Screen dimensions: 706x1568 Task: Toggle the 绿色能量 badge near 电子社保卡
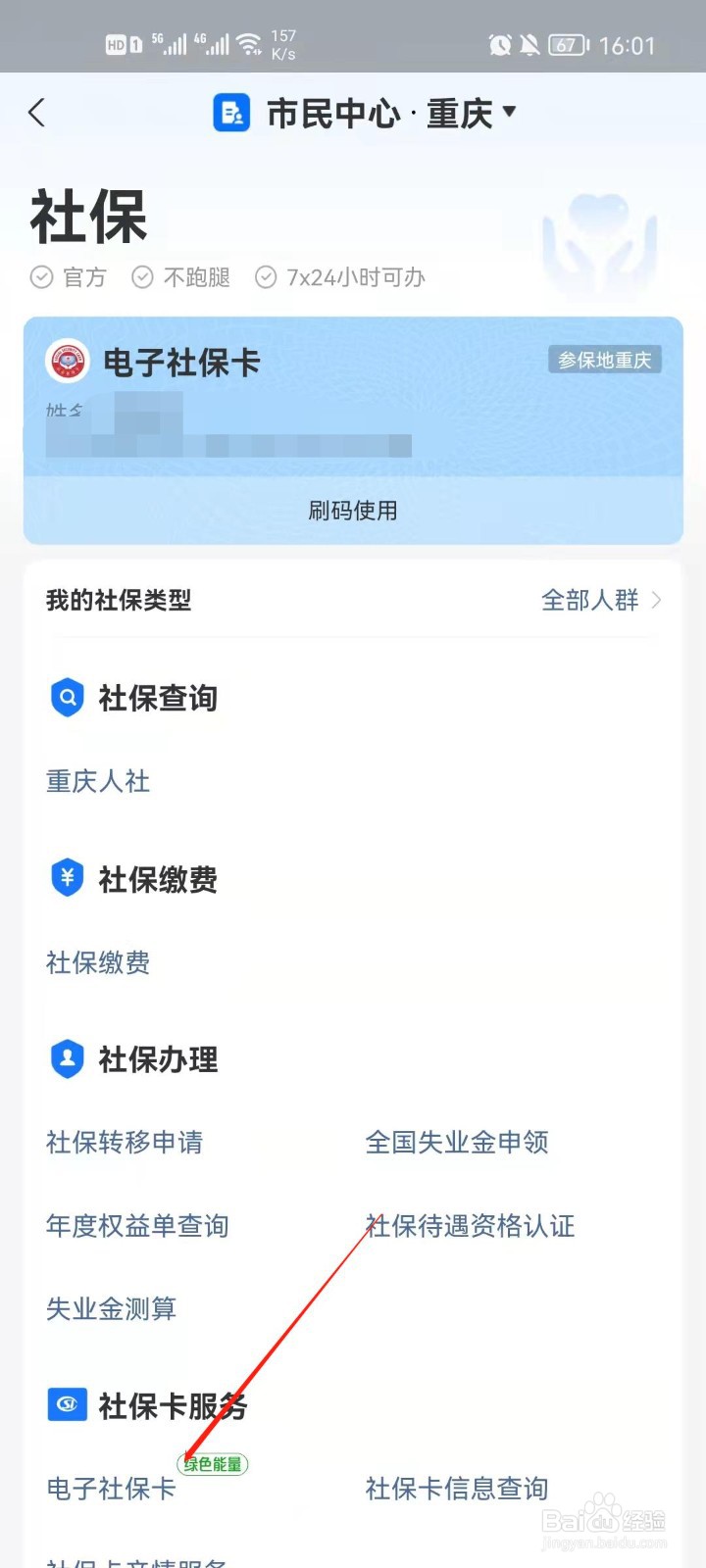(212, 1464)
